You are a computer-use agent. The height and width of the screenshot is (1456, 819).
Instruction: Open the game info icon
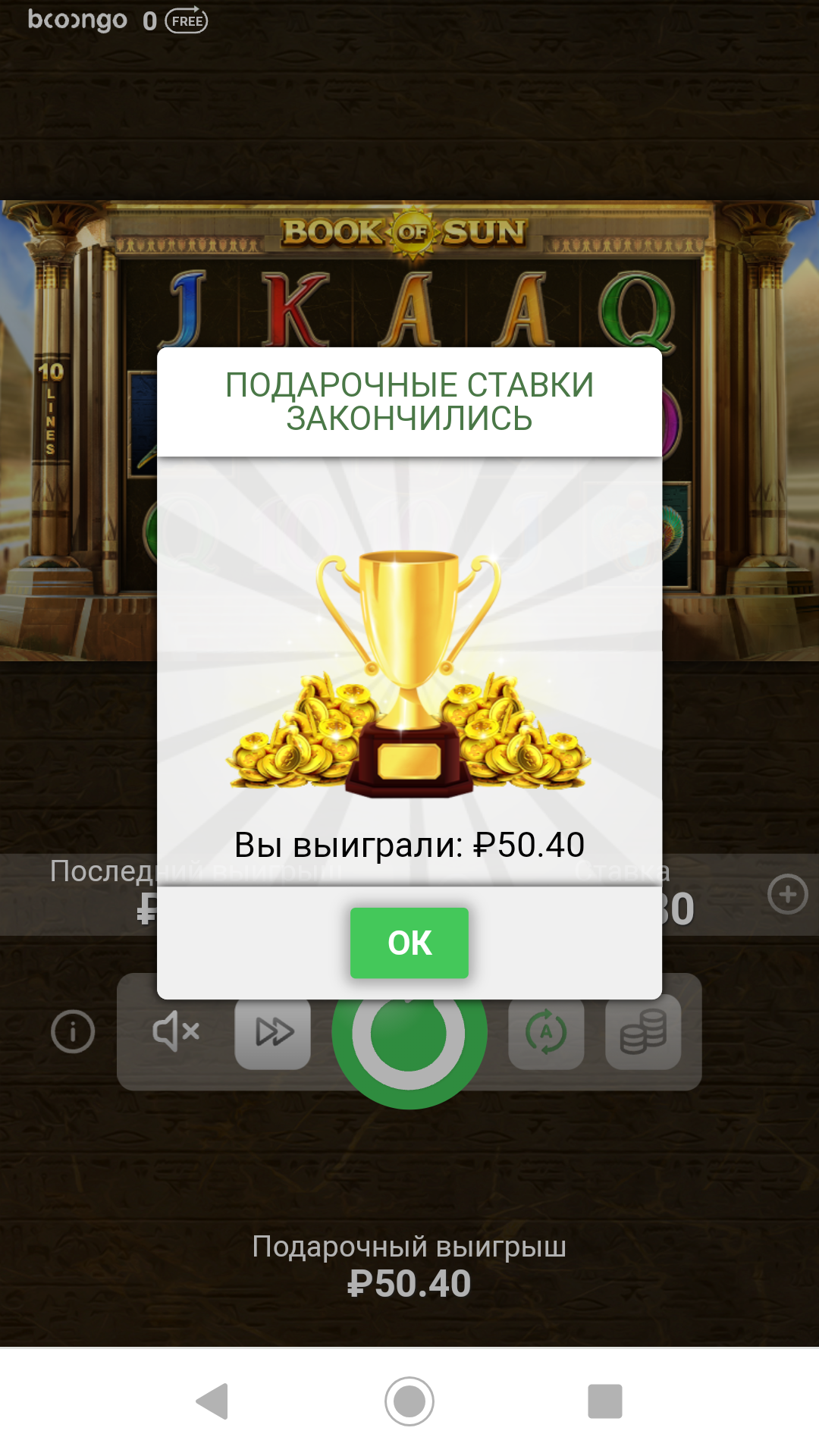[73, 1031]
